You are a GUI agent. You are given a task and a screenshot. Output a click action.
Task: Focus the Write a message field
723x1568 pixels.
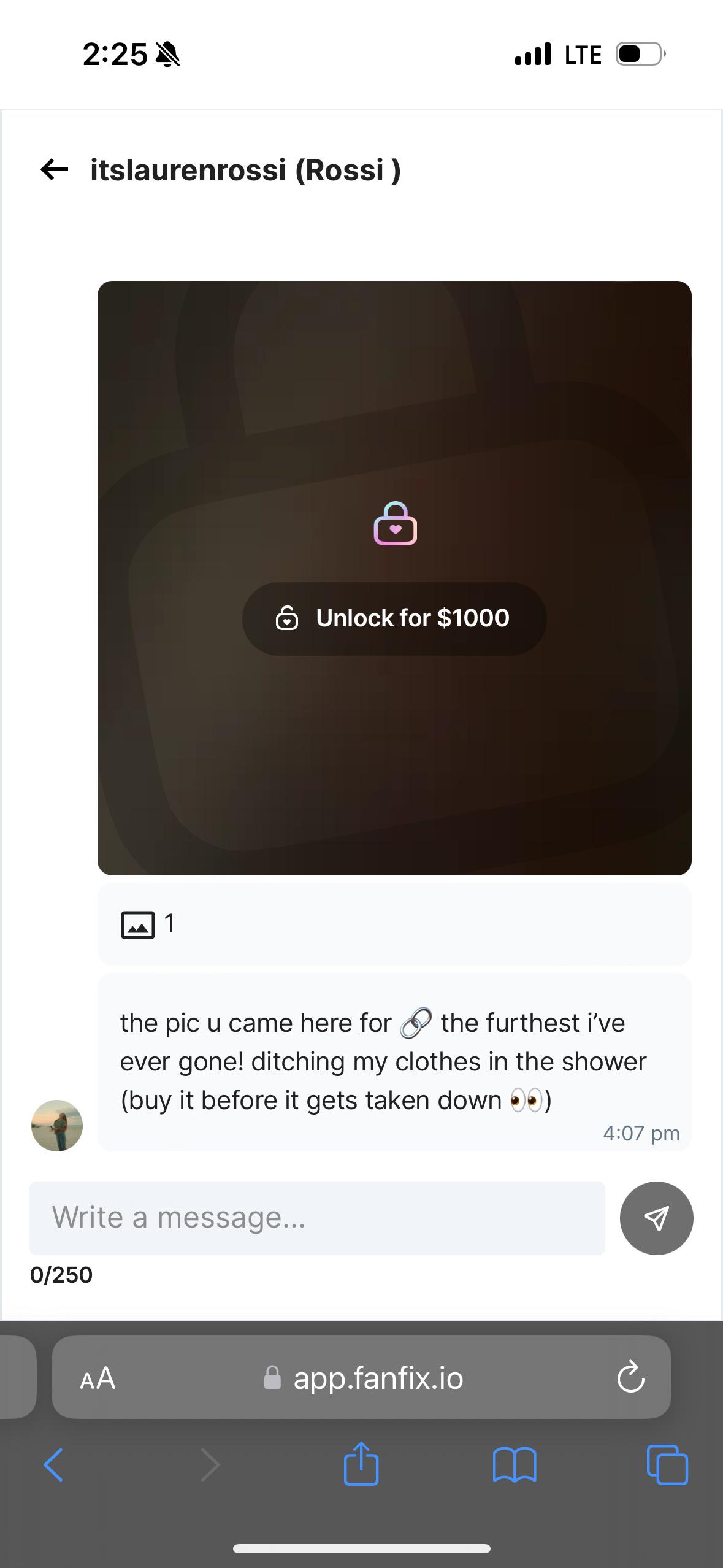[x=317, y=1218]
